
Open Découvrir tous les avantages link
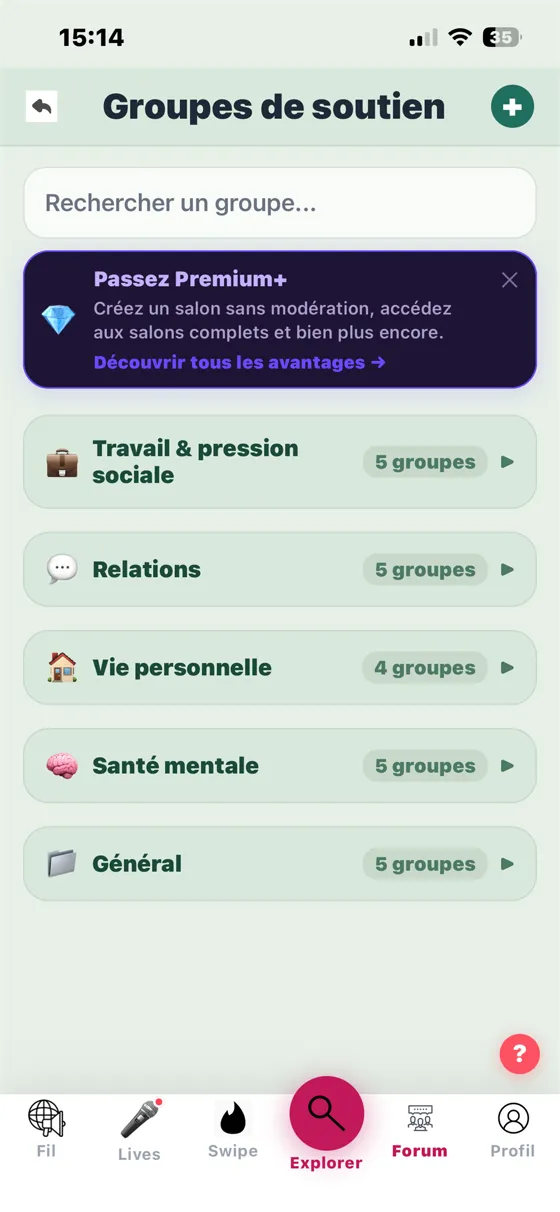pyautogui.click(x=239, y=362)
